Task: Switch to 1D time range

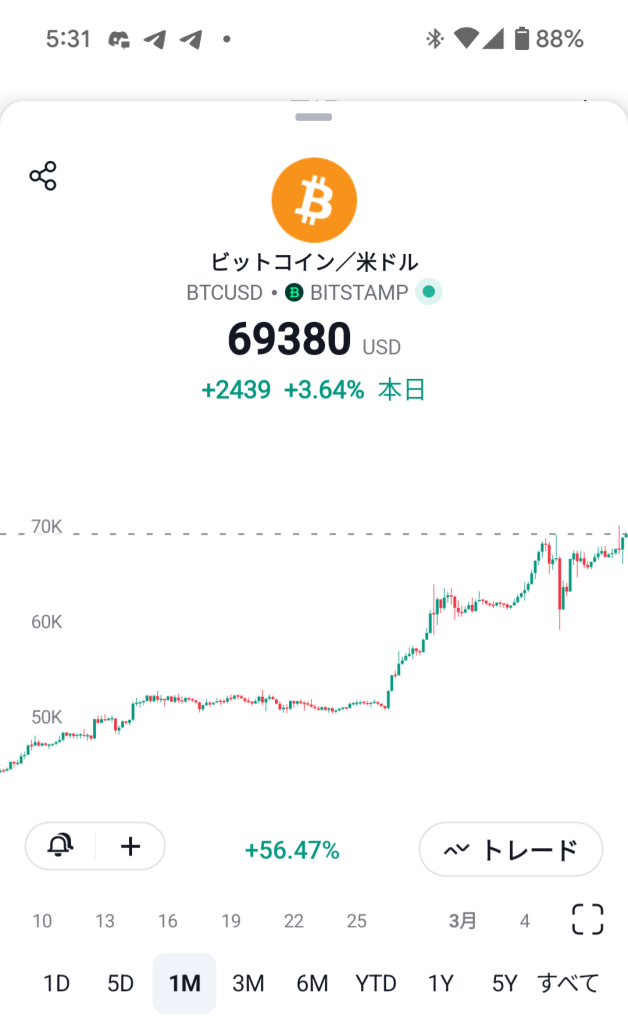Action: pyautogui.click(x=57, y=983)
